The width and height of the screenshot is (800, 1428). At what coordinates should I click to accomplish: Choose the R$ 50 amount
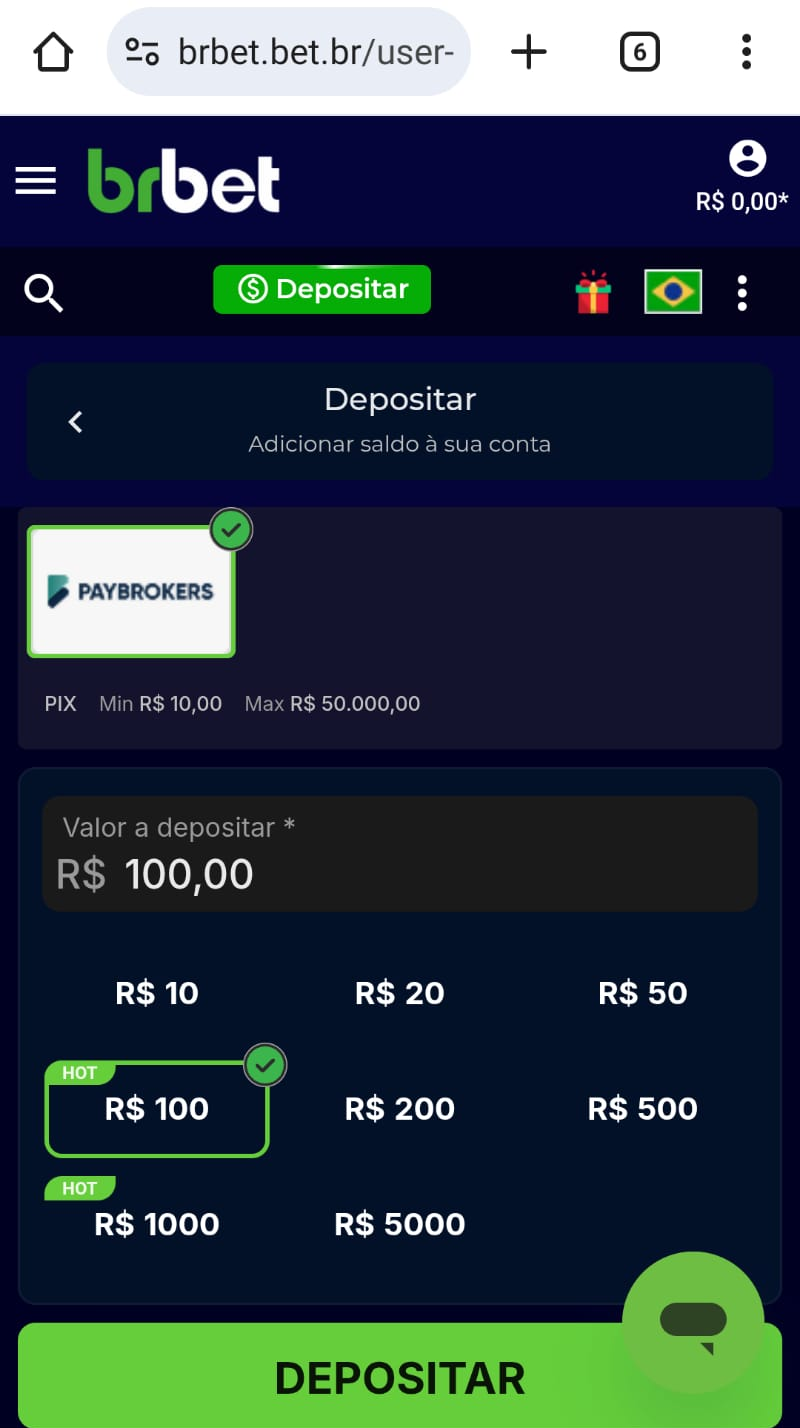point(643,993)
